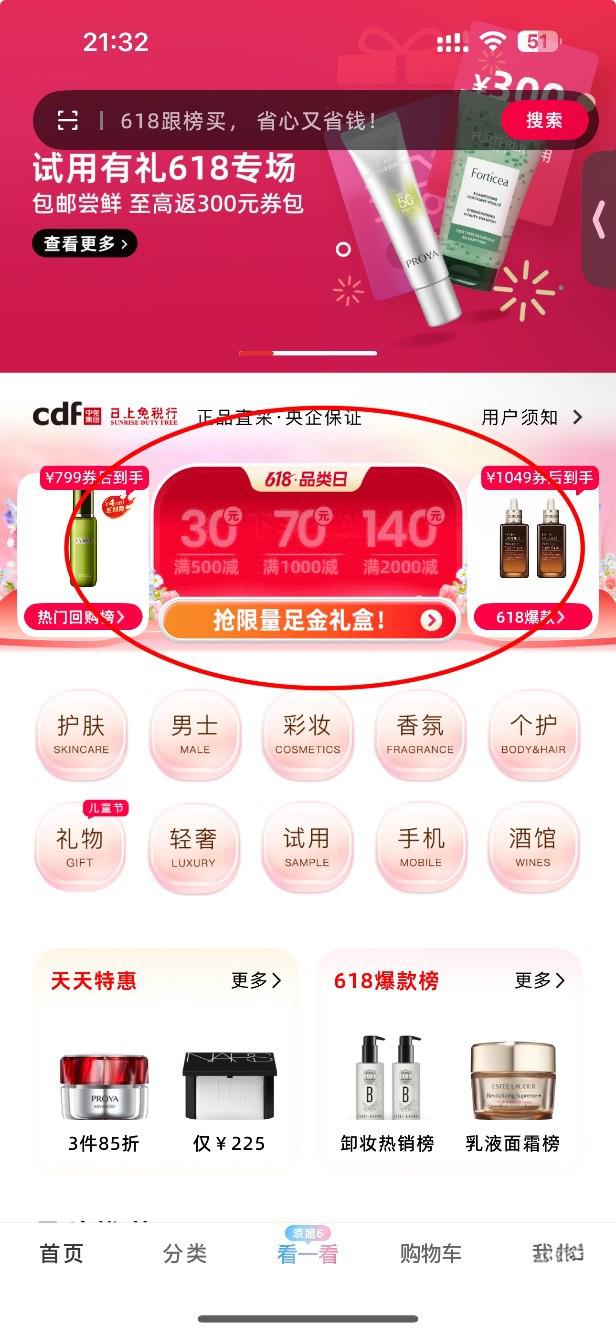Browse the 轻奢 Luxury category
616x1334 pixels.
(195, 847)
